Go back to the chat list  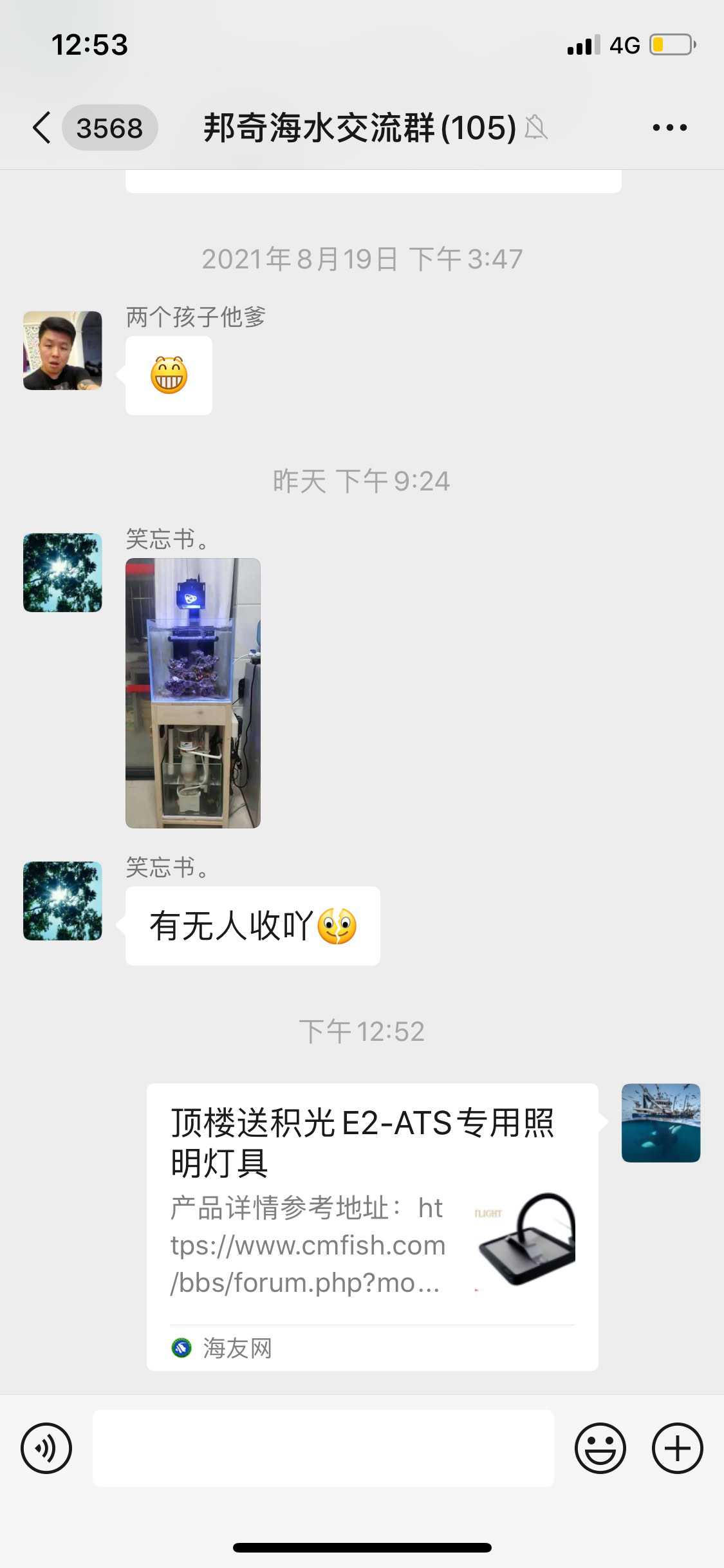(x=42, y=127)
